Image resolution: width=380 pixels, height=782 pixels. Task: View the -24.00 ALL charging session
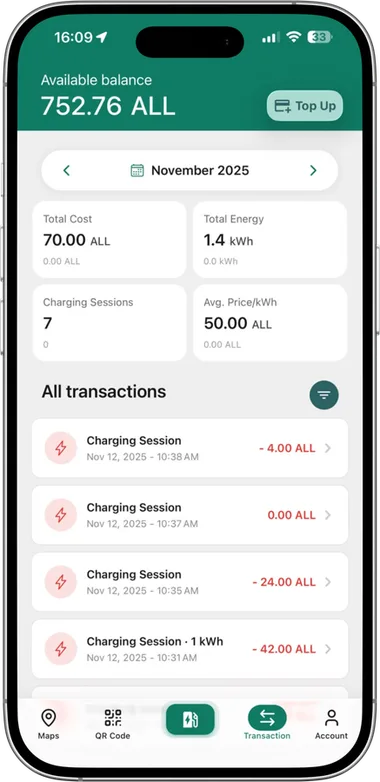coord(190,582)
